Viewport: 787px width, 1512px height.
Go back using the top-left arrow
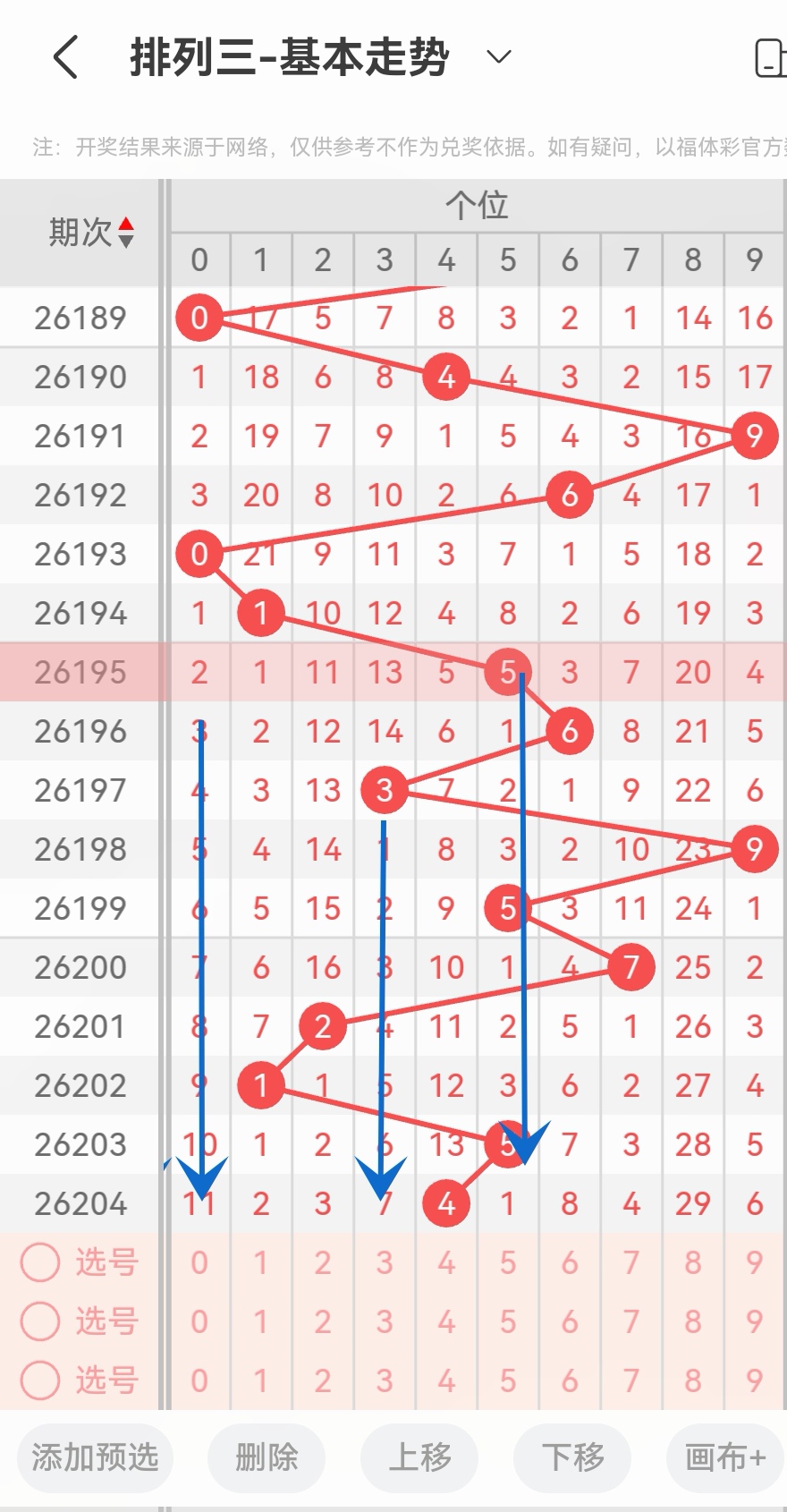tap(65, 57)
